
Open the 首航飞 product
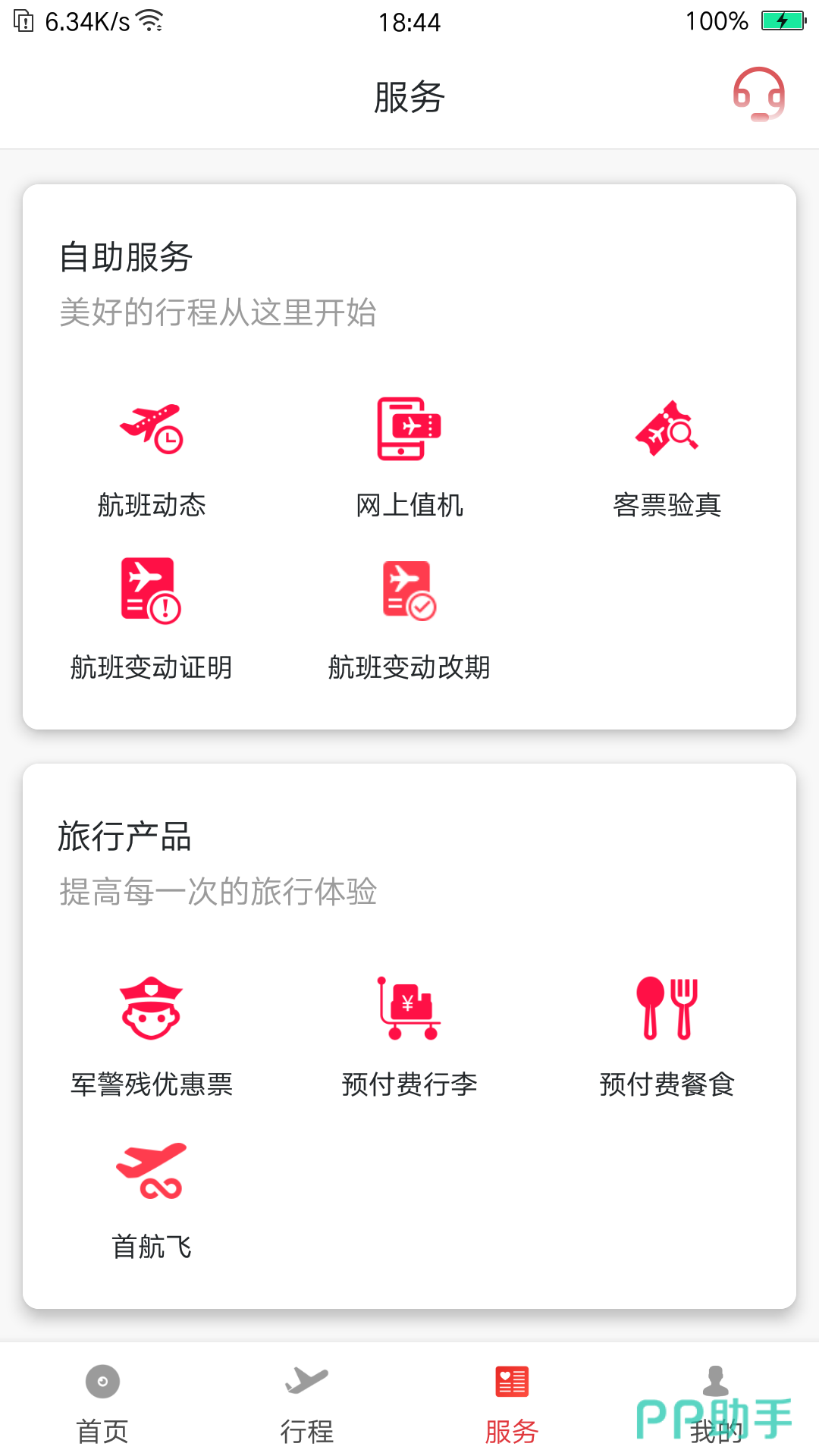pos(152,1200)
